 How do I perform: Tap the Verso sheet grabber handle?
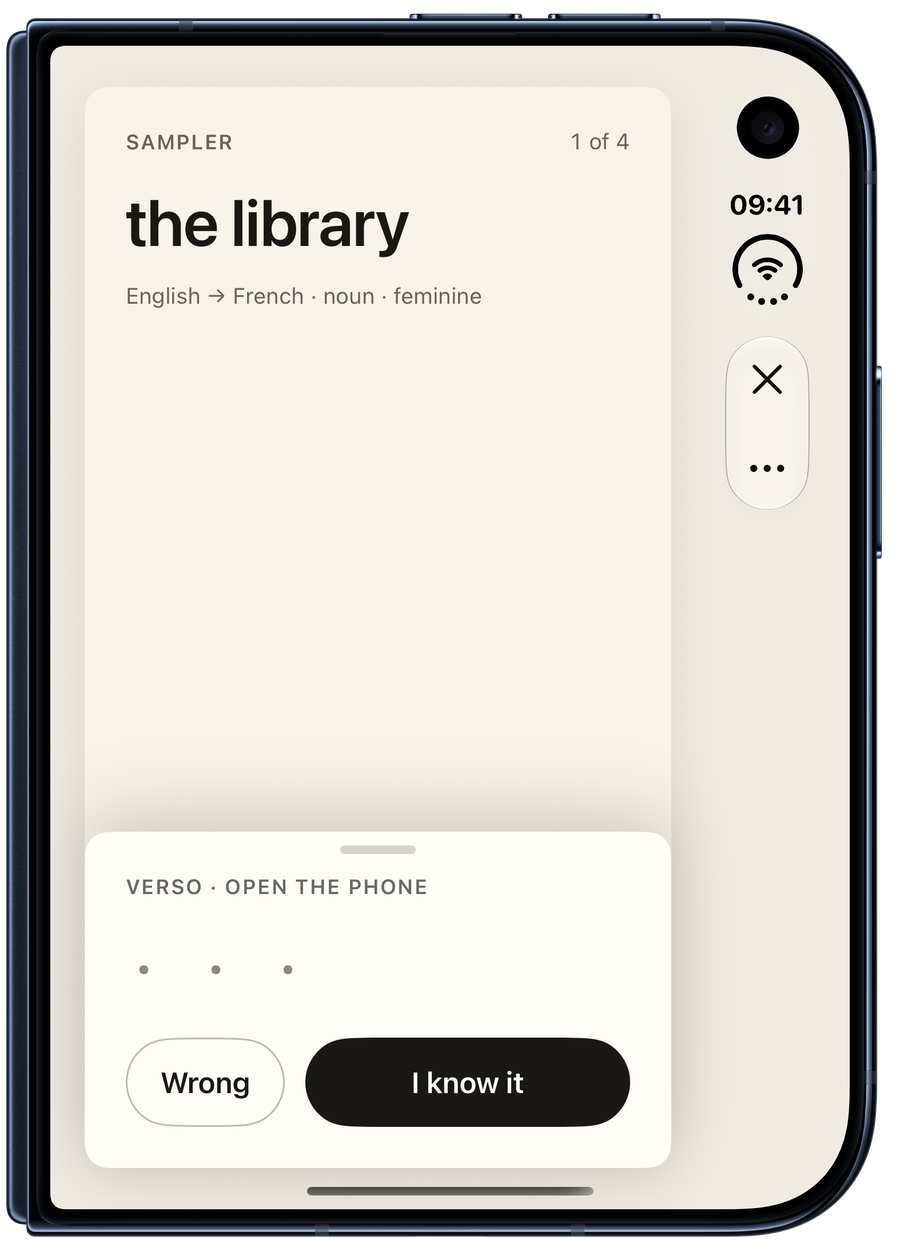click(x=378, y=850)
